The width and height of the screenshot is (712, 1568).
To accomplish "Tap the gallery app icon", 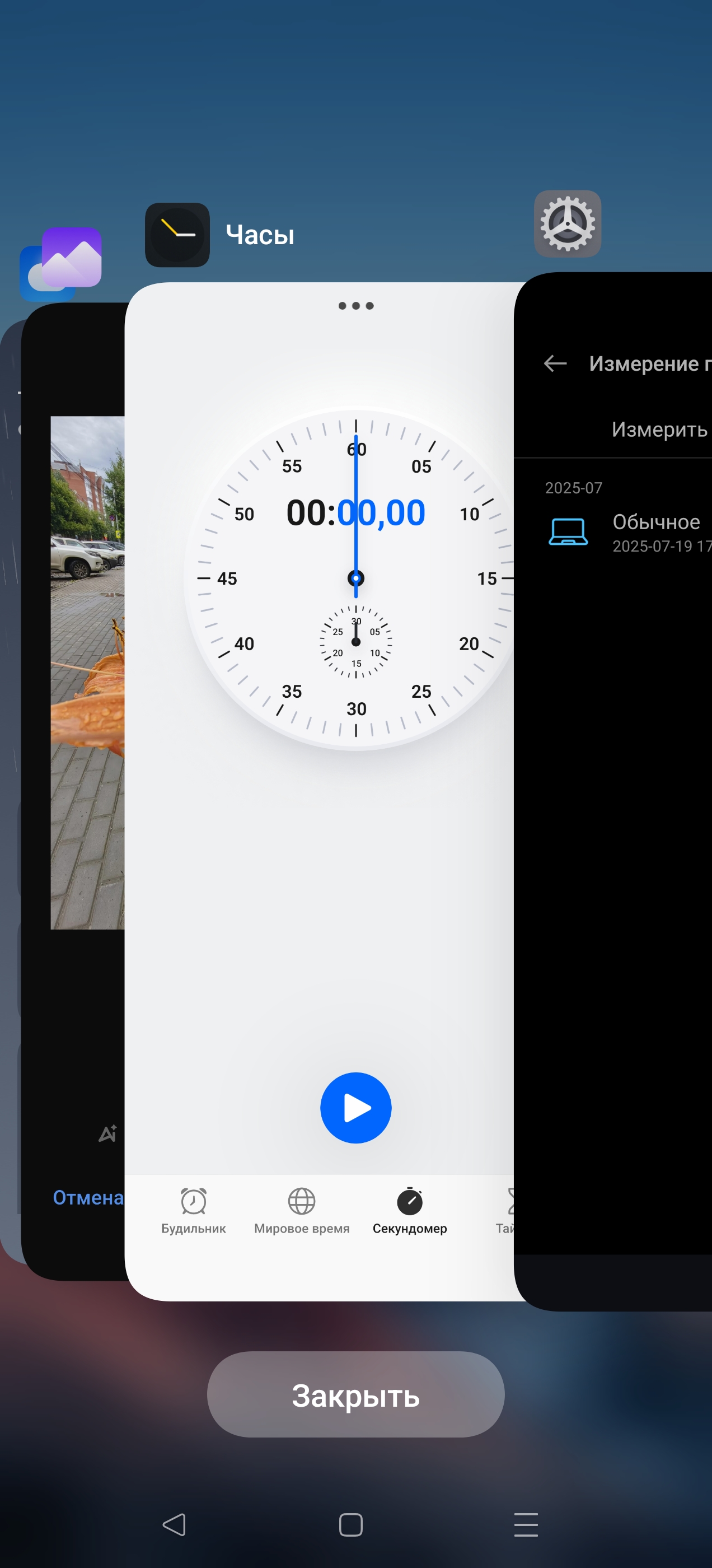I will tap(61, 264).
